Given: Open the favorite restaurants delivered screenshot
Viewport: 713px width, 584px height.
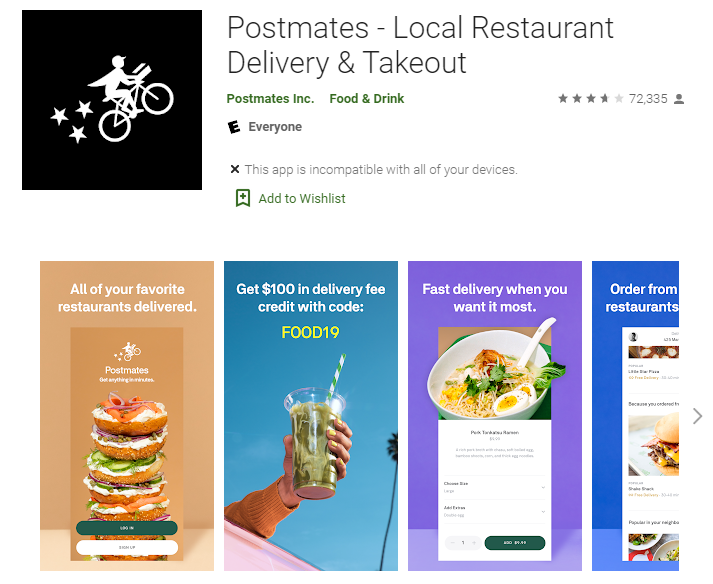Looking at the screenshot, I should (127, 415).
